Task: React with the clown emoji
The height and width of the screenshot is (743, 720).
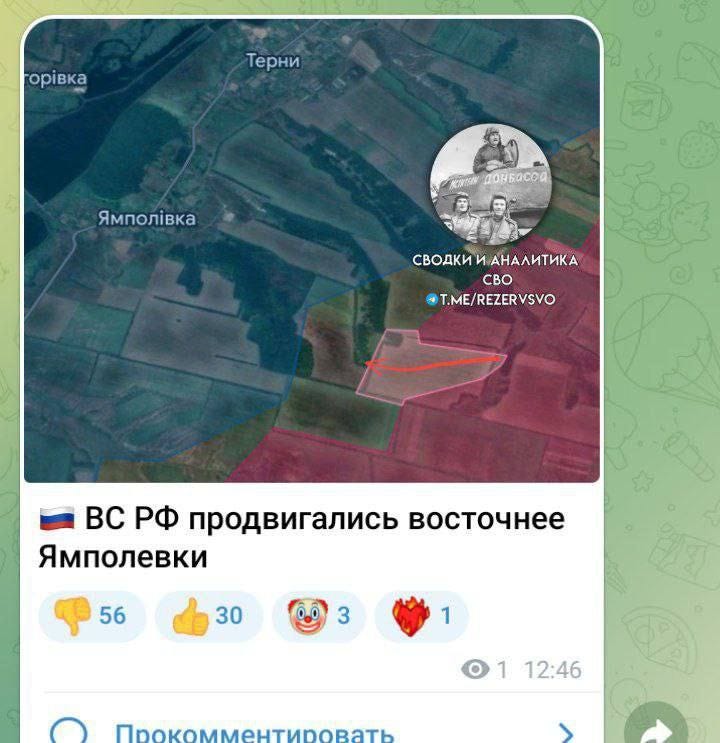Action: coord(318,615)
